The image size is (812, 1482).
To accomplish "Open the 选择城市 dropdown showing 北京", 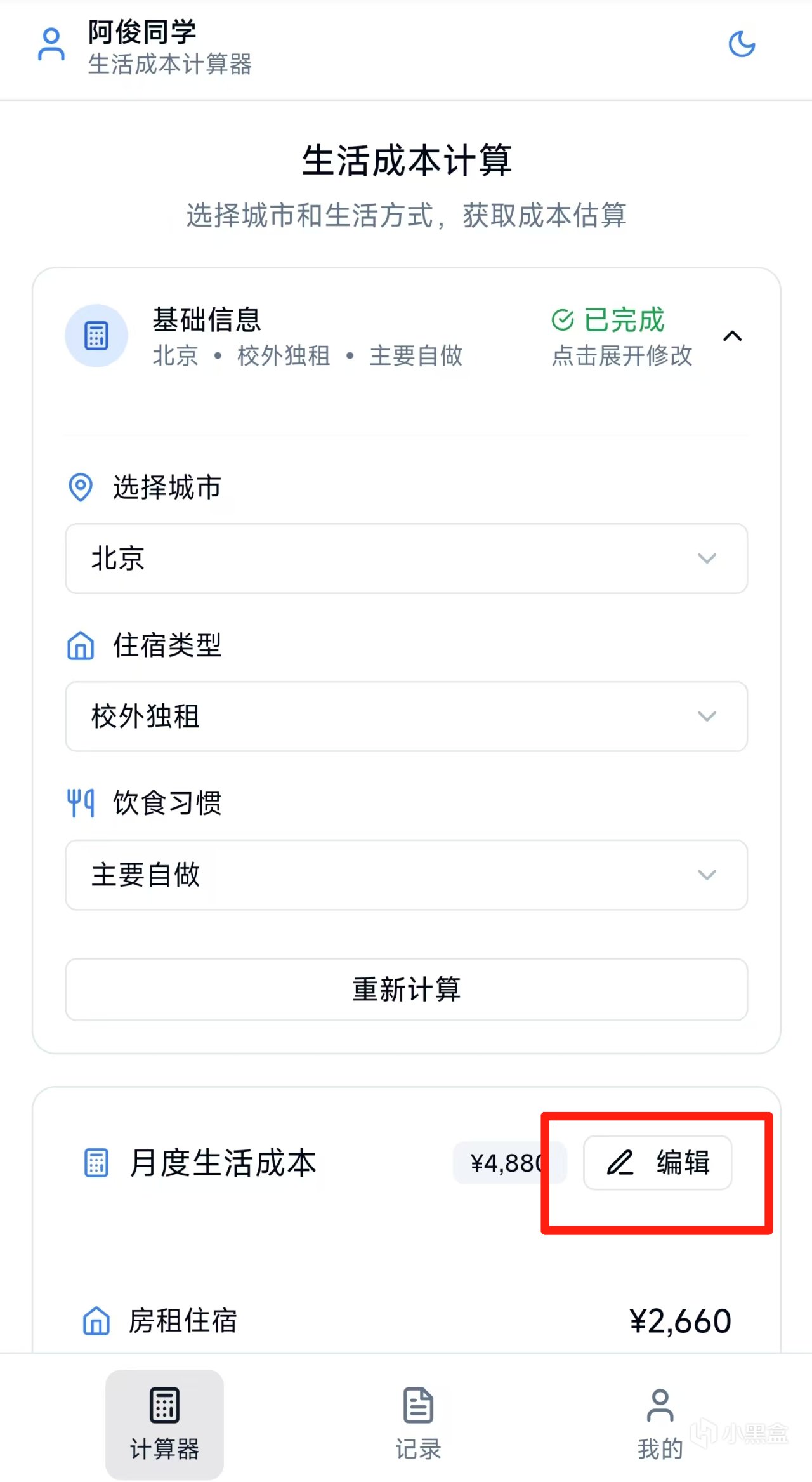I will coord(406,559).
